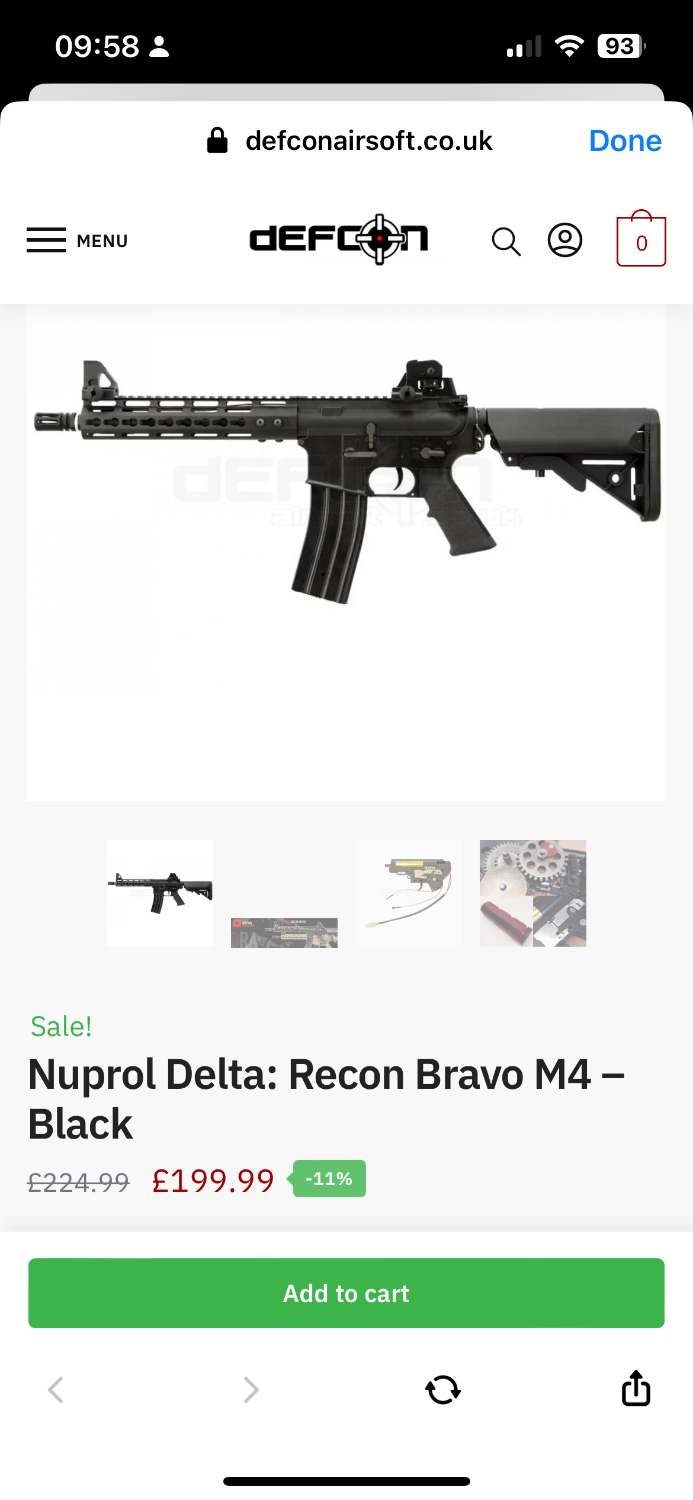Open the site search
This screenshot has width=693, height=1500.
506,241
